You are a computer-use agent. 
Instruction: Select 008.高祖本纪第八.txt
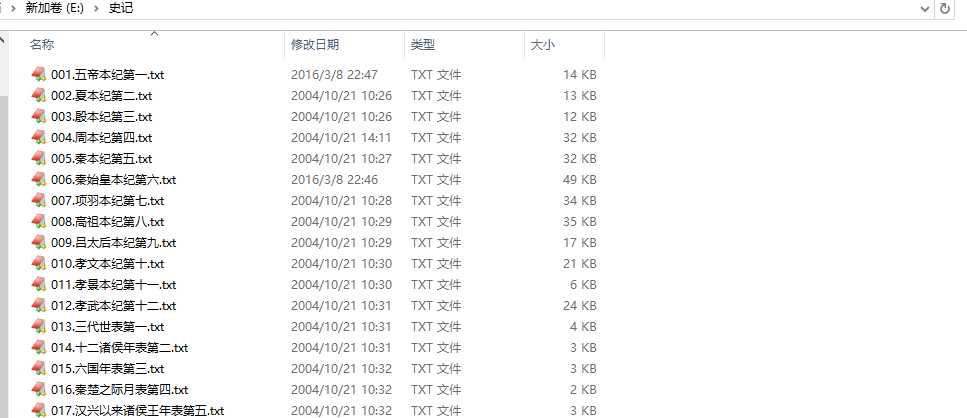108,222
